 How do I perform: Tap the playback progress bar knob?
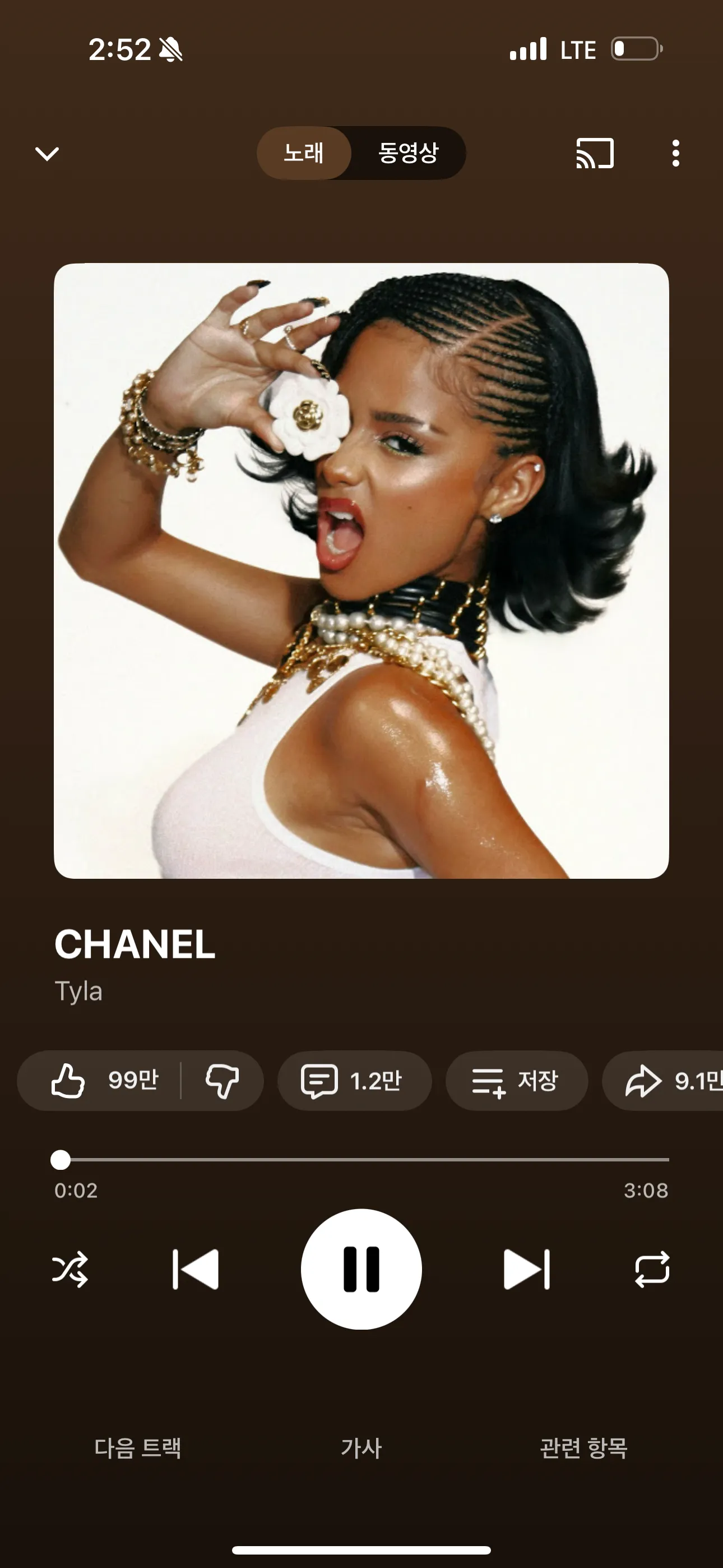tap(61, 1160)
